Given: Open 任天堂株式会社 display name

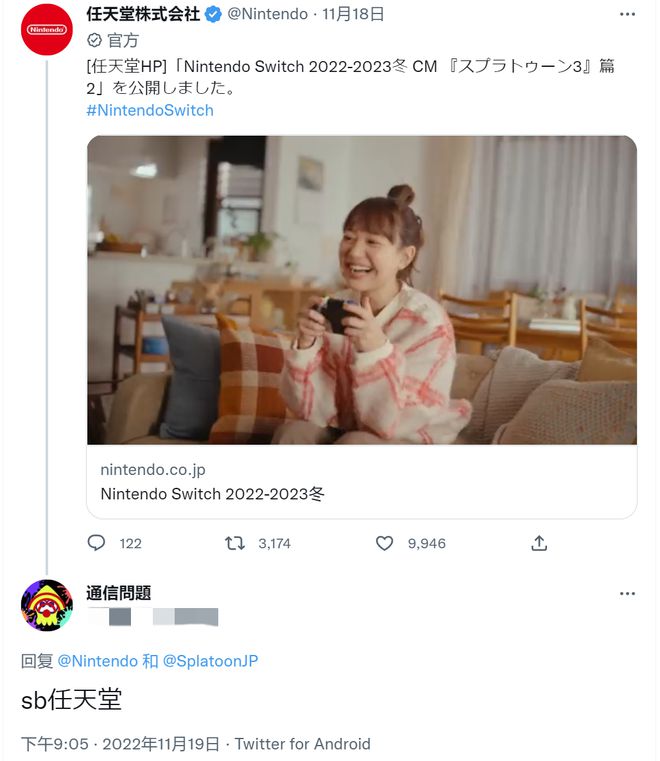Looking at the screenshot, I should point(143,15).
